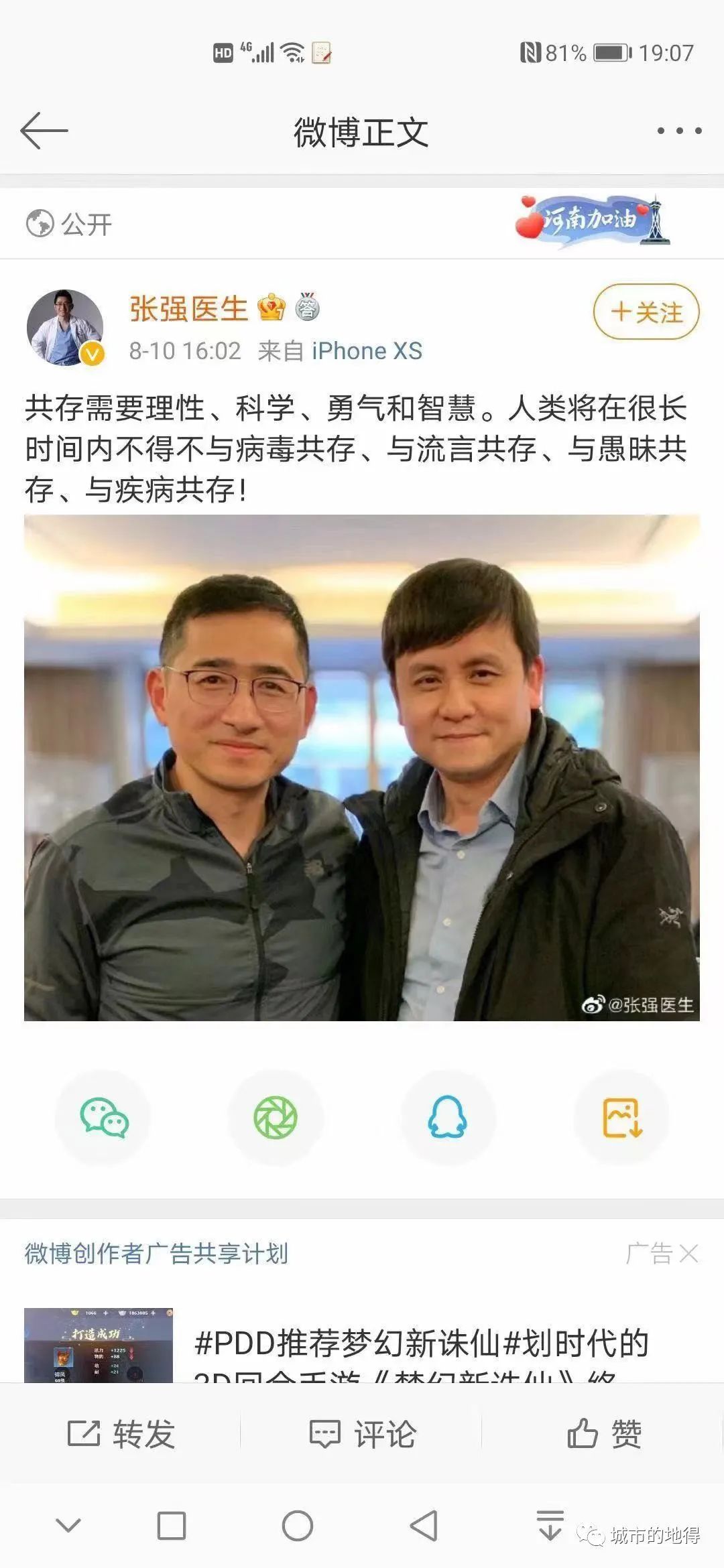Open recent apps from the navigation bar
This screenshot has height=1568, width=724.
[x=172, y=1525]
